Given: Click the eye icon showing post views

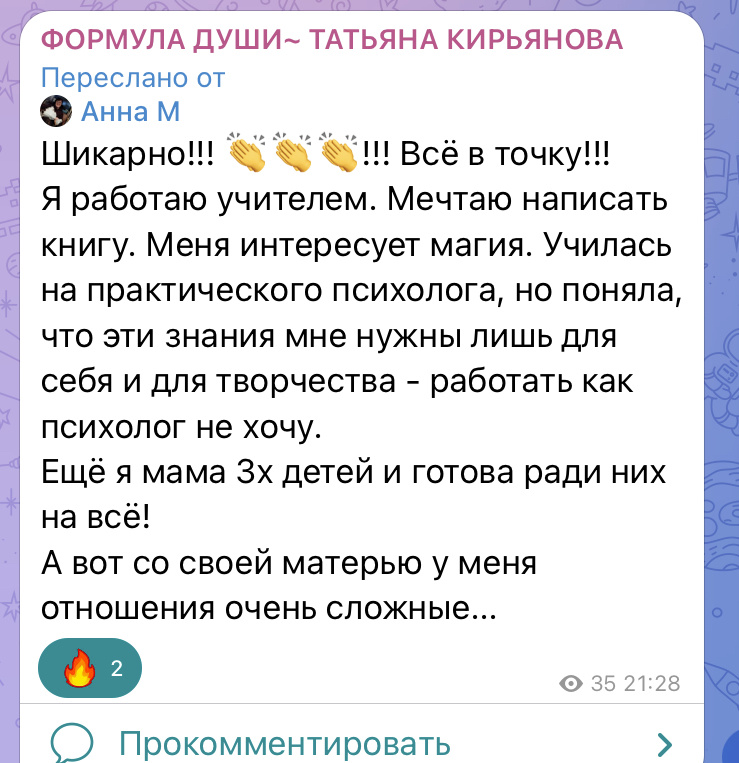Looking at the screenshot, I should (572, 683).
